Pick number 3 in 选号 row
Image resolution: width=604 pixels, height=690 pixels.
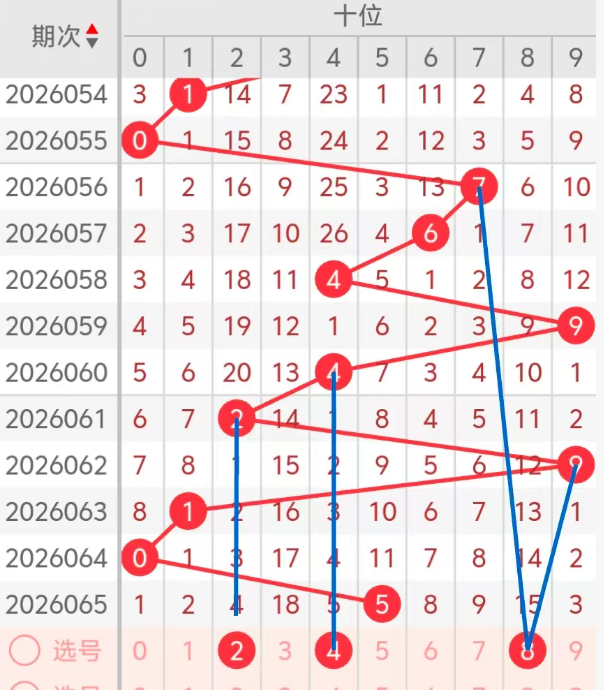[x=285, y=651]
